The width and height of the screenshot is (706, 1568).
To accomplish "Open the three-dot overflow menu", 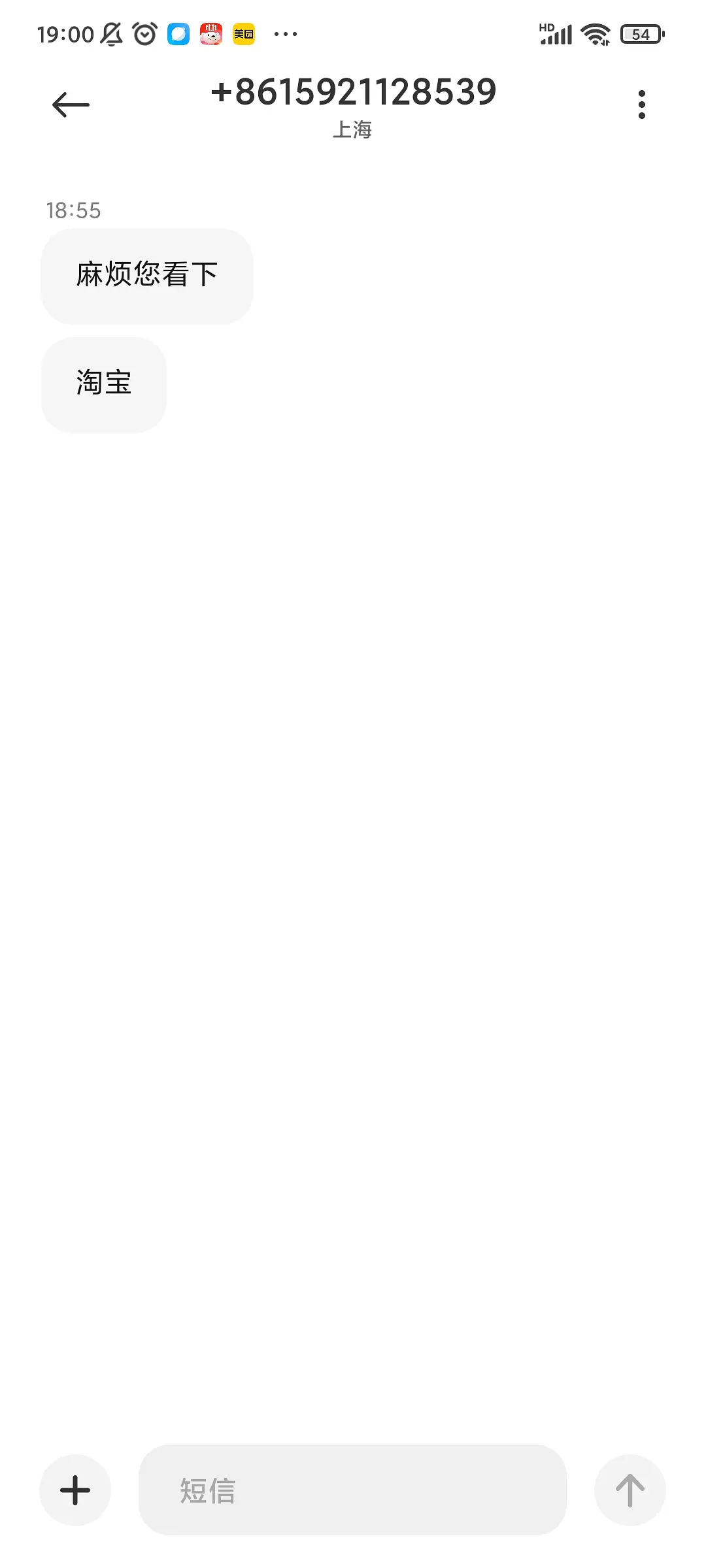I will 641,105.
